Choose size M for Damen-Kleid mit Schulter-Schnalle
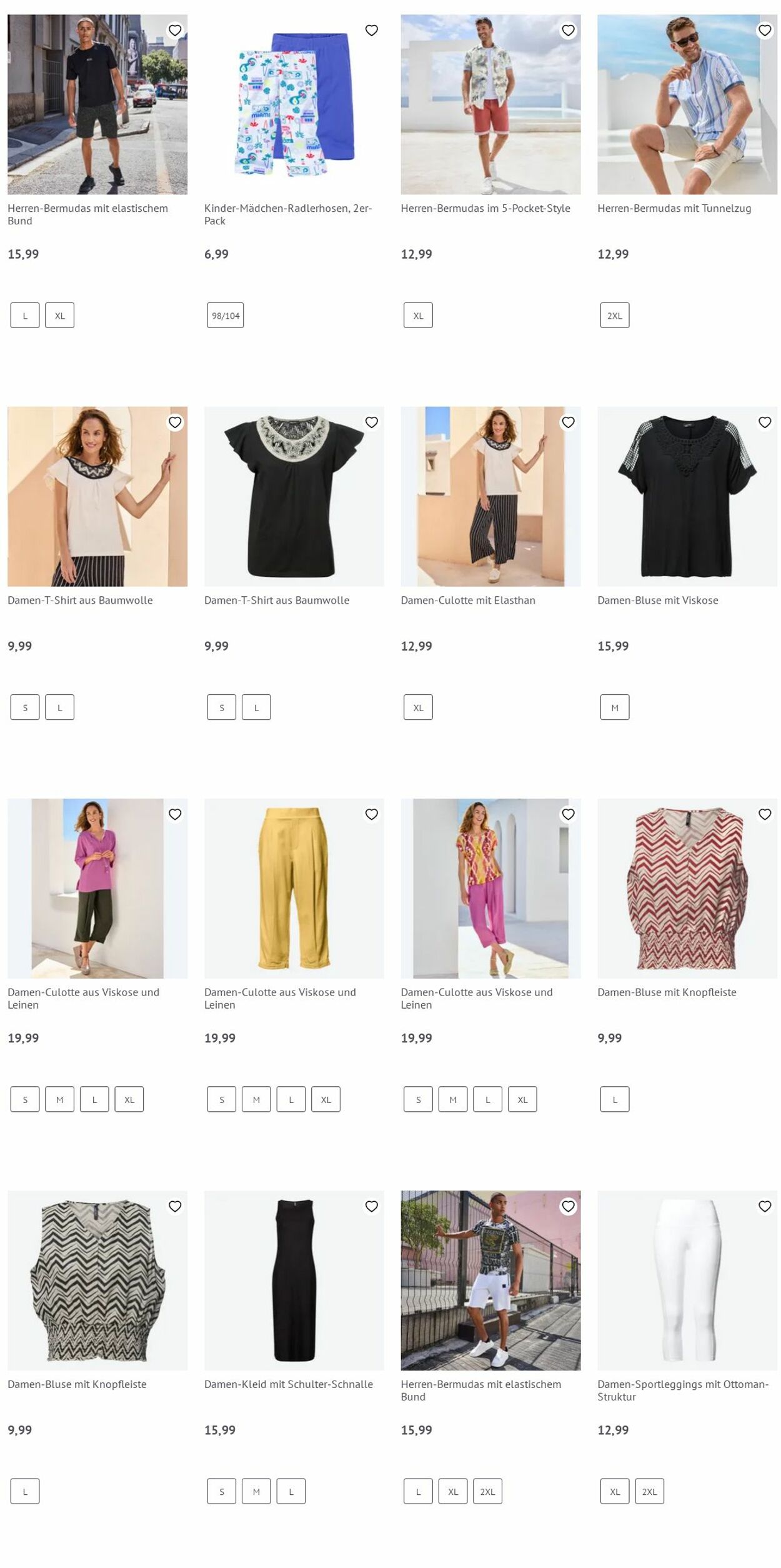The height and width of the screenshot is (1568, 781). click(256, 1491)
